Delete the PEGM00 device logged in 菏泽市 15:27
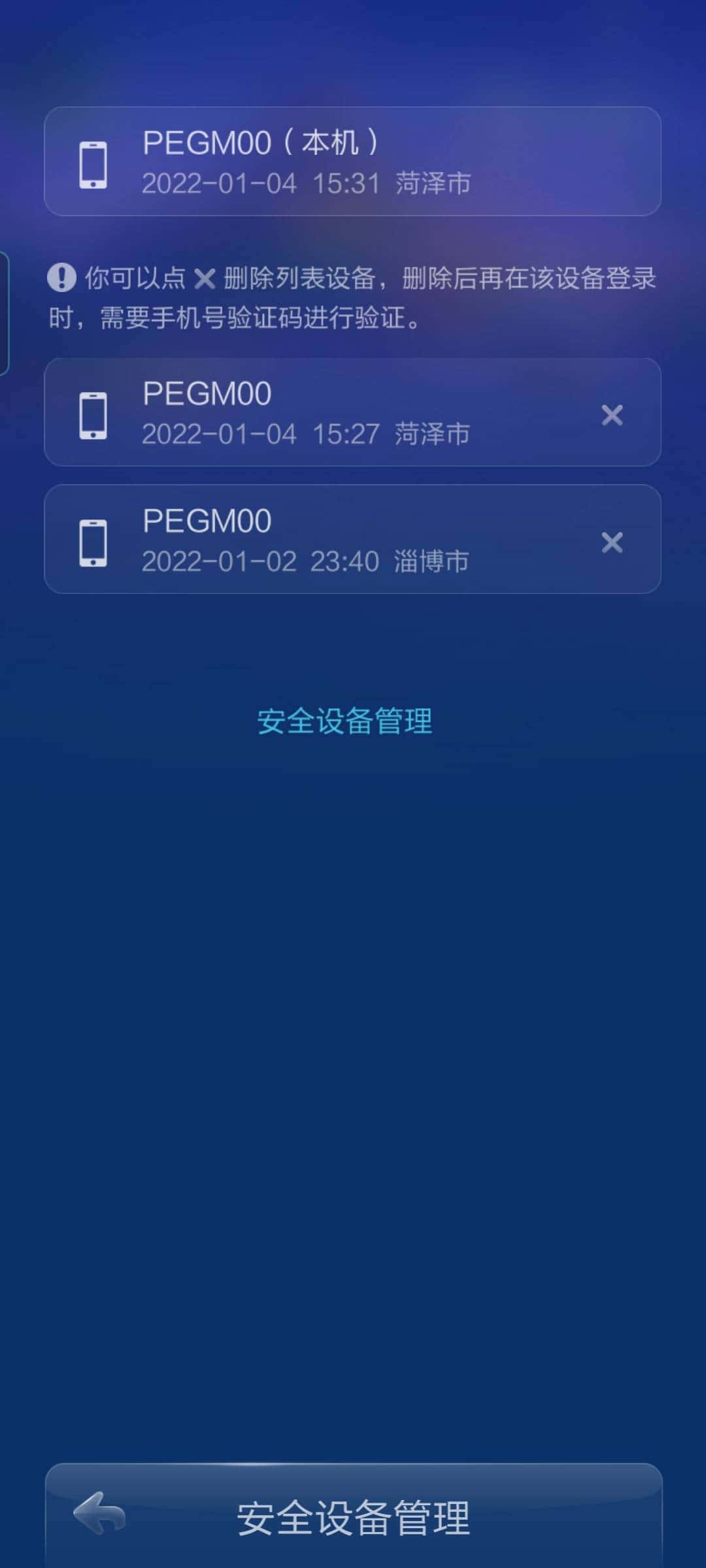 pos(613,415)
